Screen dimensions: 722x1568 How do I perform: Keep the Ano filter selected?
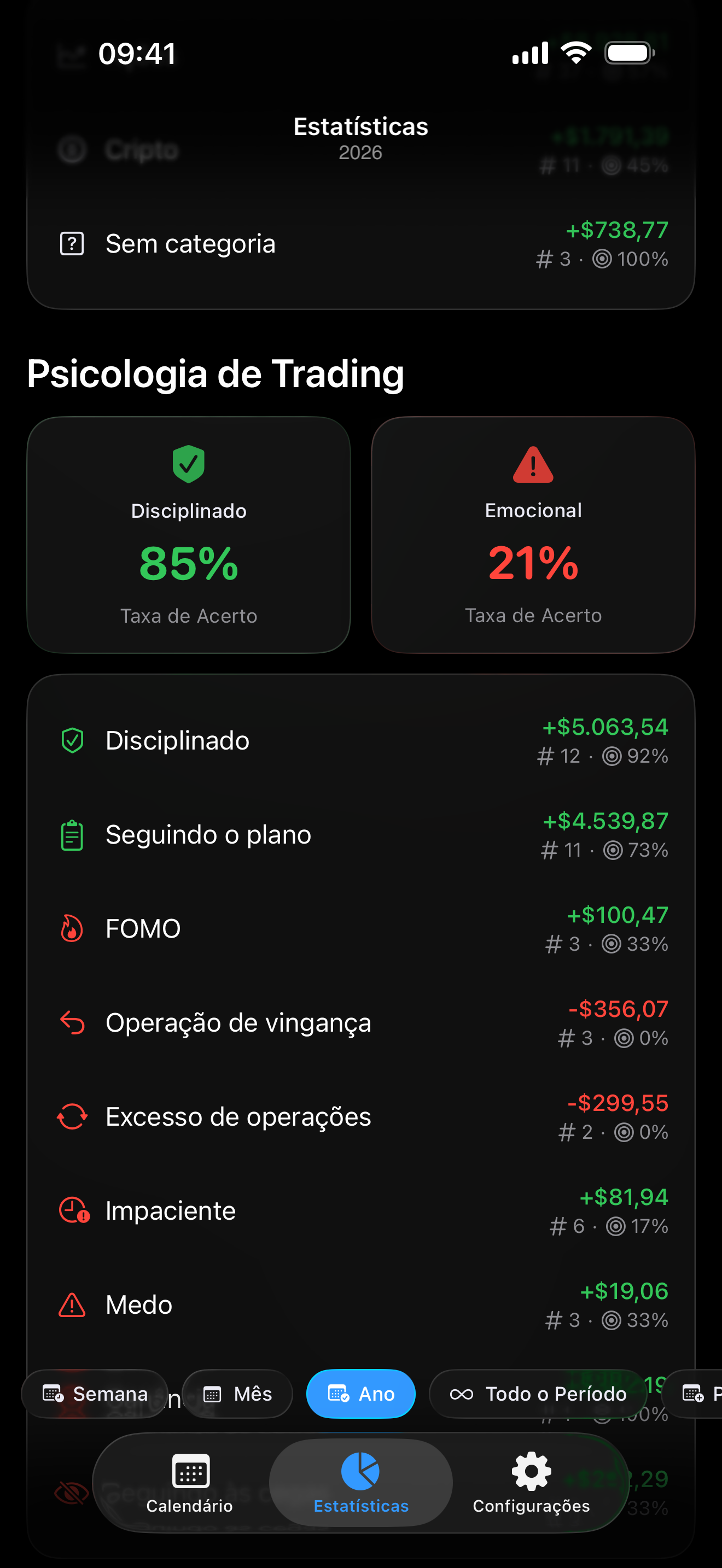[360, 1394]
